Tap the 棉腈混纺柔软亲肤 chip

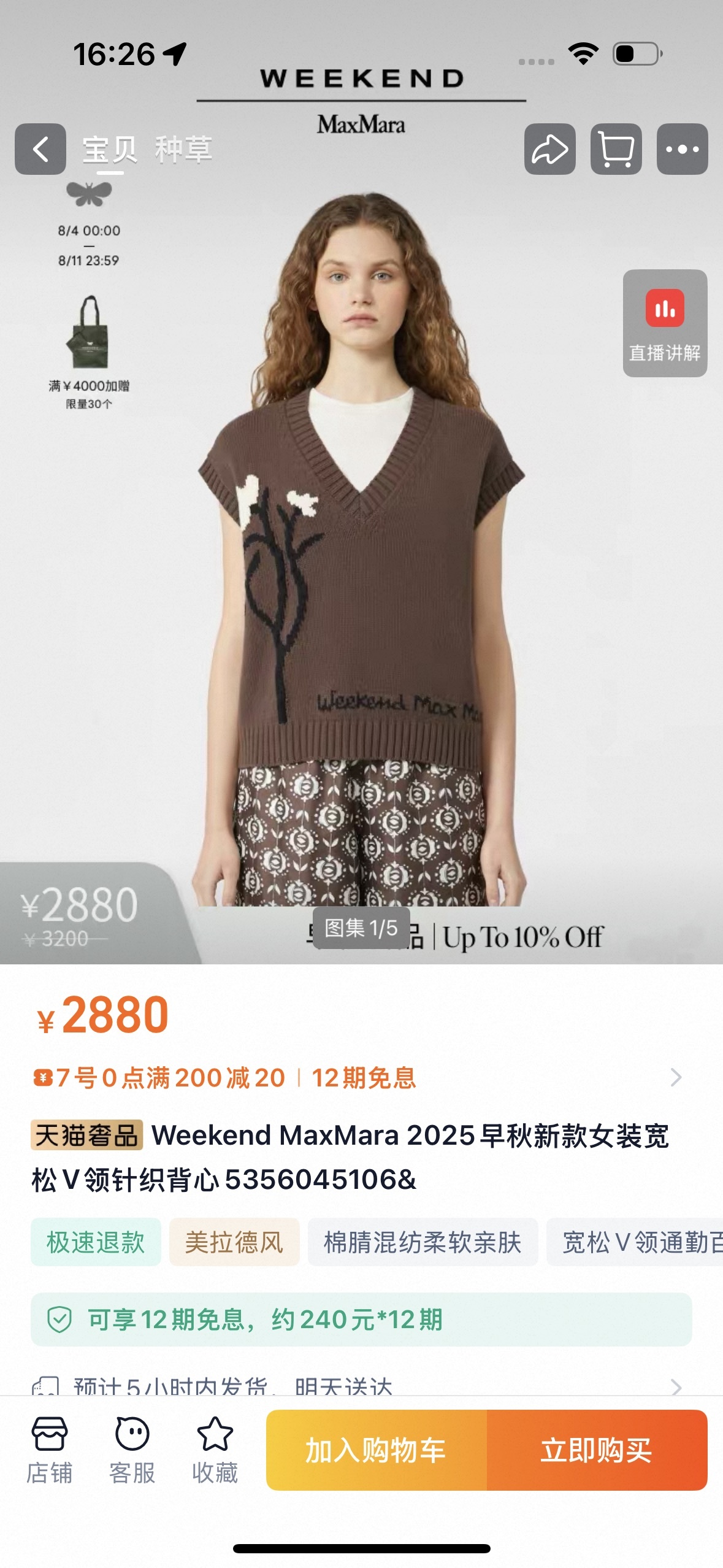point(423,1242)
